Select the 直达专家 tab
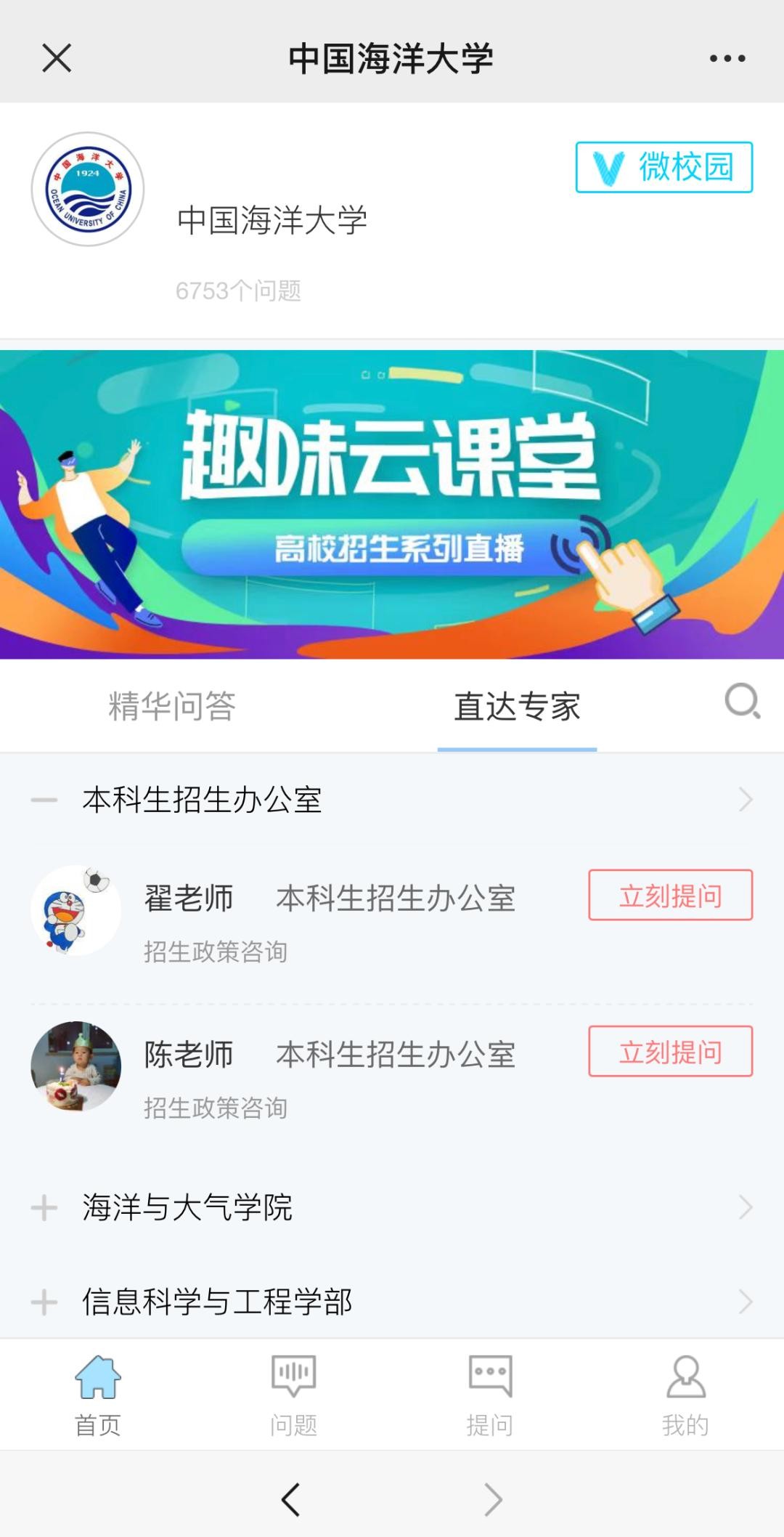This screenshot has width=784, height=1537. point(517,706)
